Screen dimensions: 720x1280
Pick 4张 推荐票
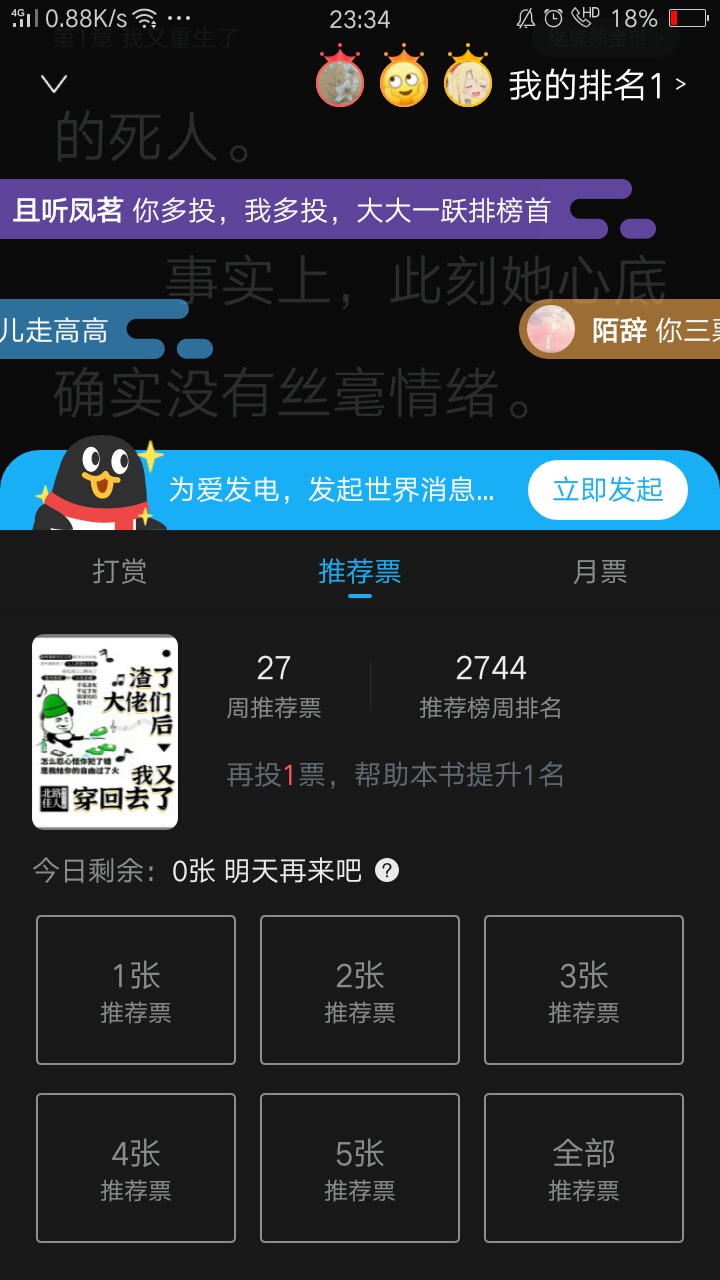pyautogui.click(x=136, y=1168)
